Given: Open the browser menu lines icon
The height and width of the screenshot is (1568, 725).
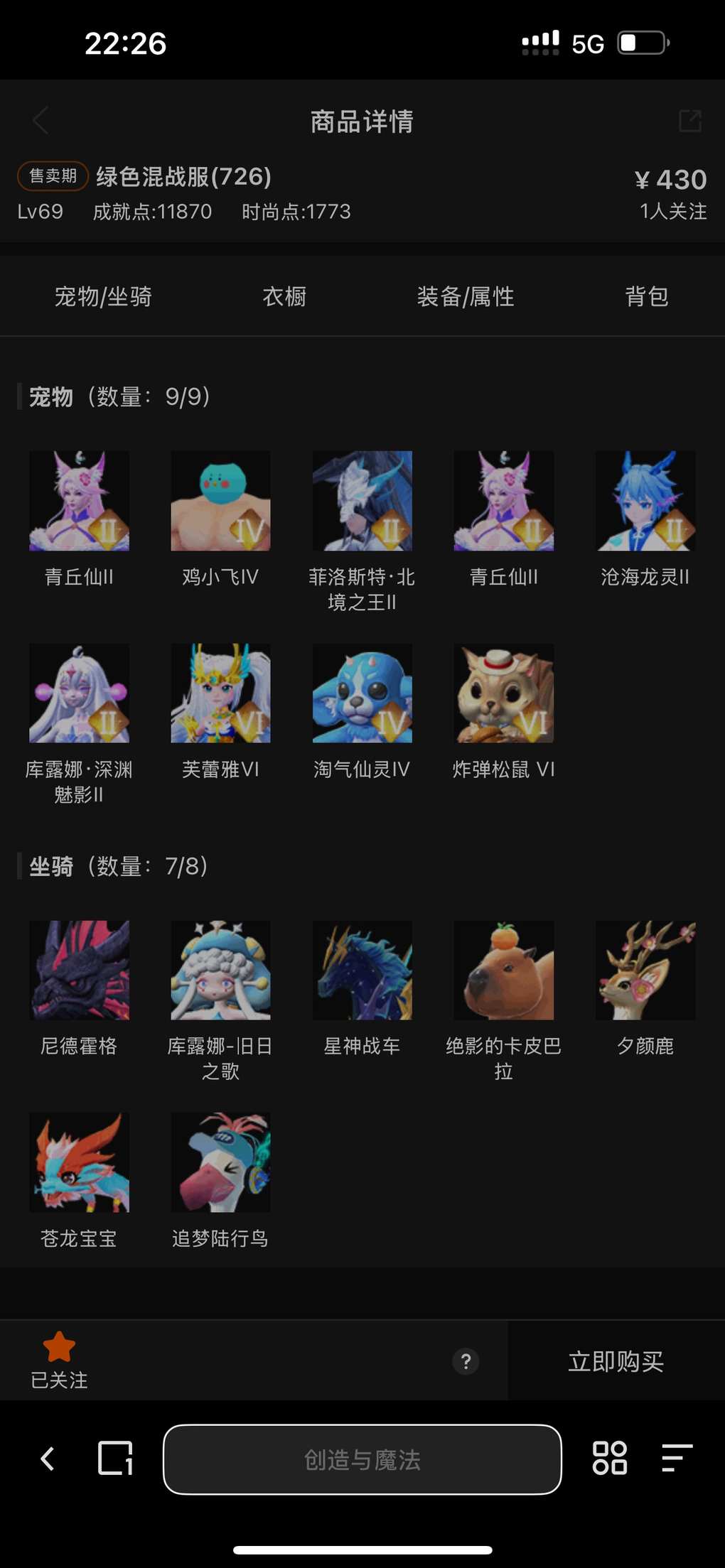Looking at the screenshot, I should (x=677, y=1458).
